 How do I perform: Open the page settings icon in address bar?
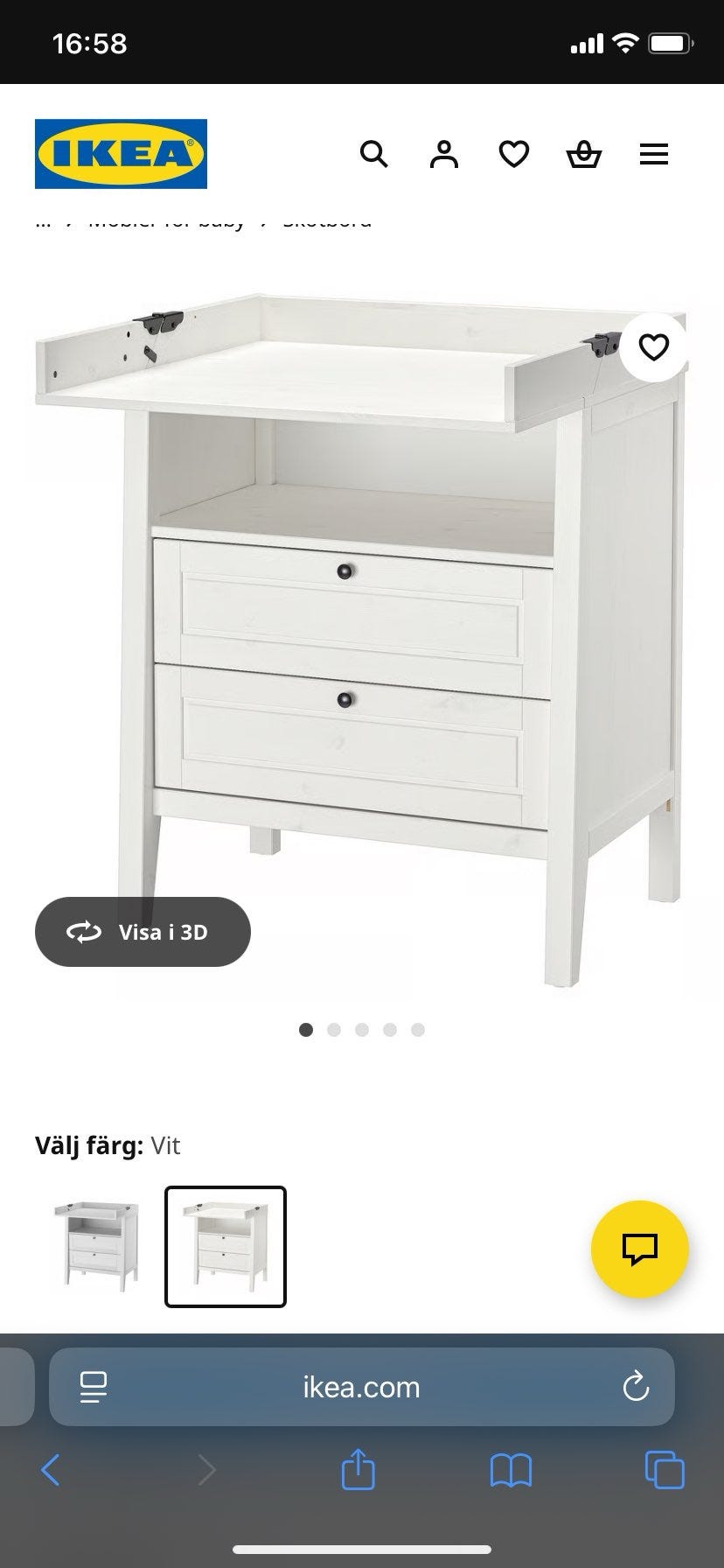tap(93, 1387)
